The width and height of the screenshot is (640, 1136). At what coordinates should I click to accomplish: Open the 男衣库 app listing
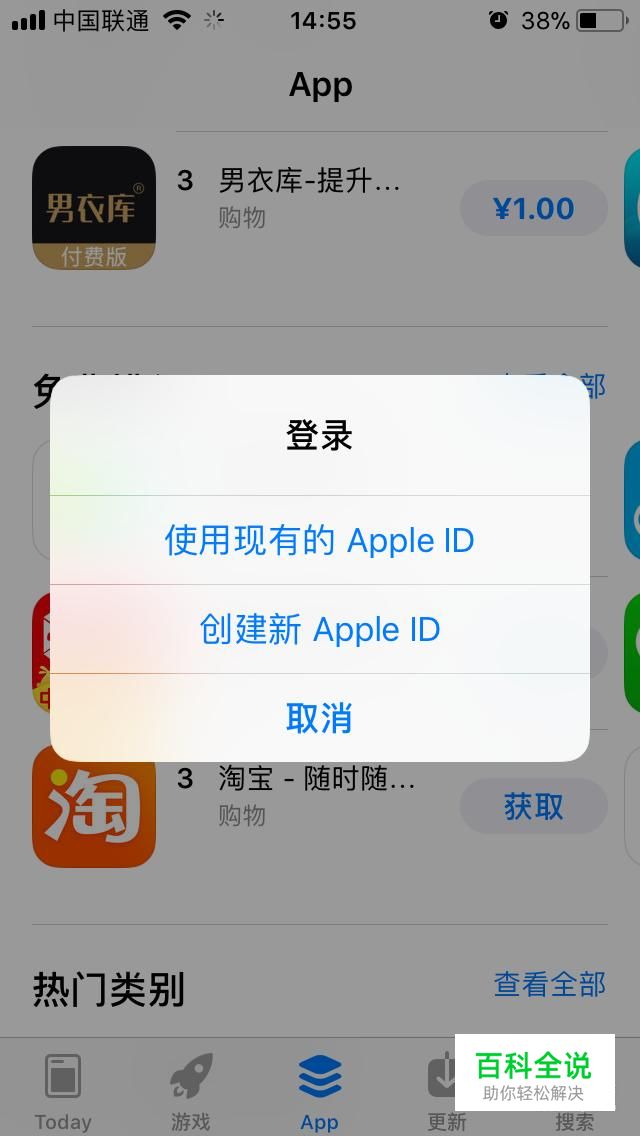94,208
